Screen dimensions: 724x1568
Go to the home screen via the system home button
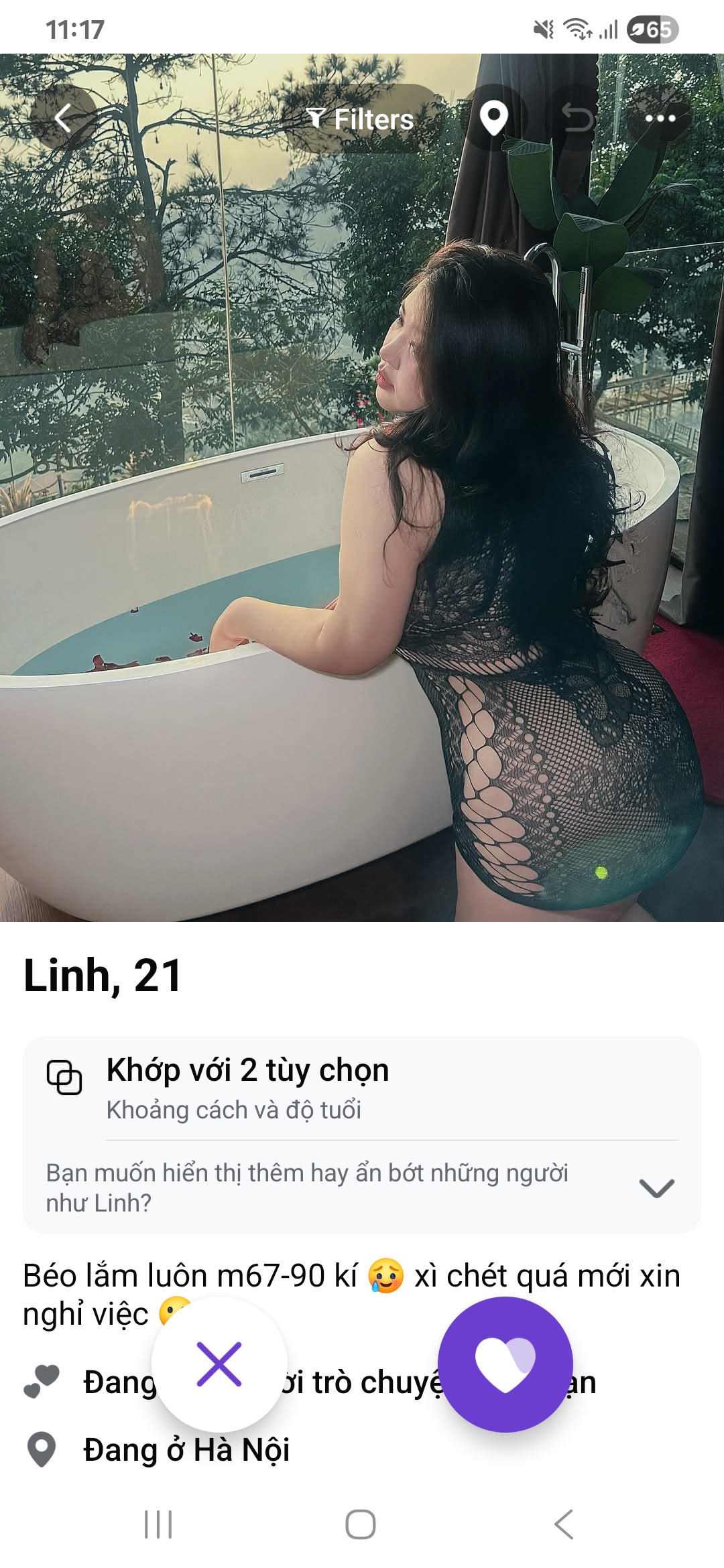point(361,1524)
